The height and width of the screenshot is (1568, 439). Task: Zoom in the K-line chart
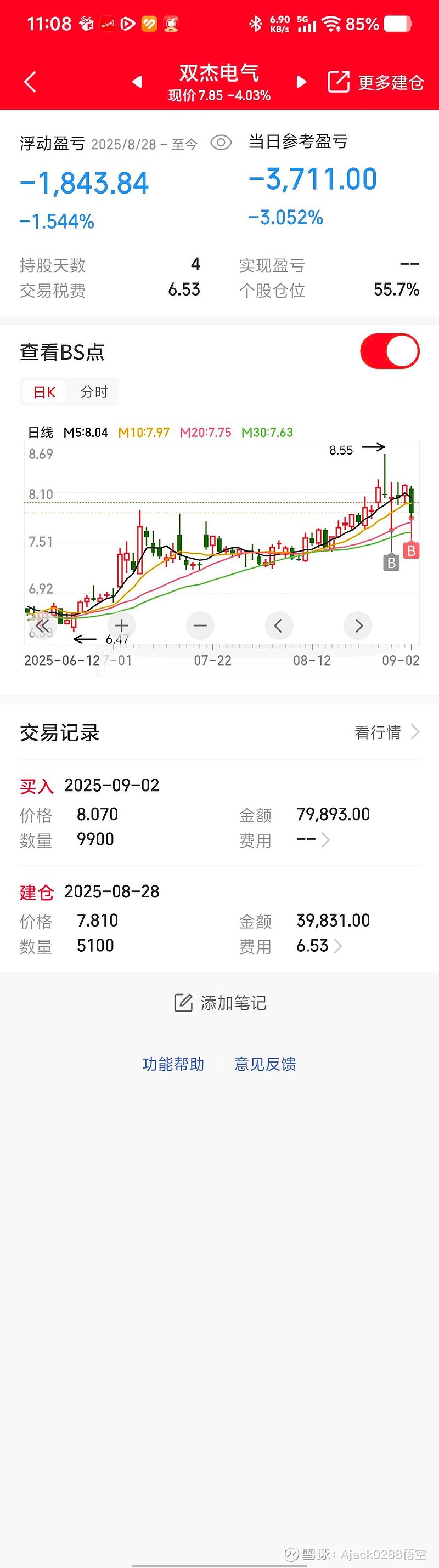tap(122, 626)
